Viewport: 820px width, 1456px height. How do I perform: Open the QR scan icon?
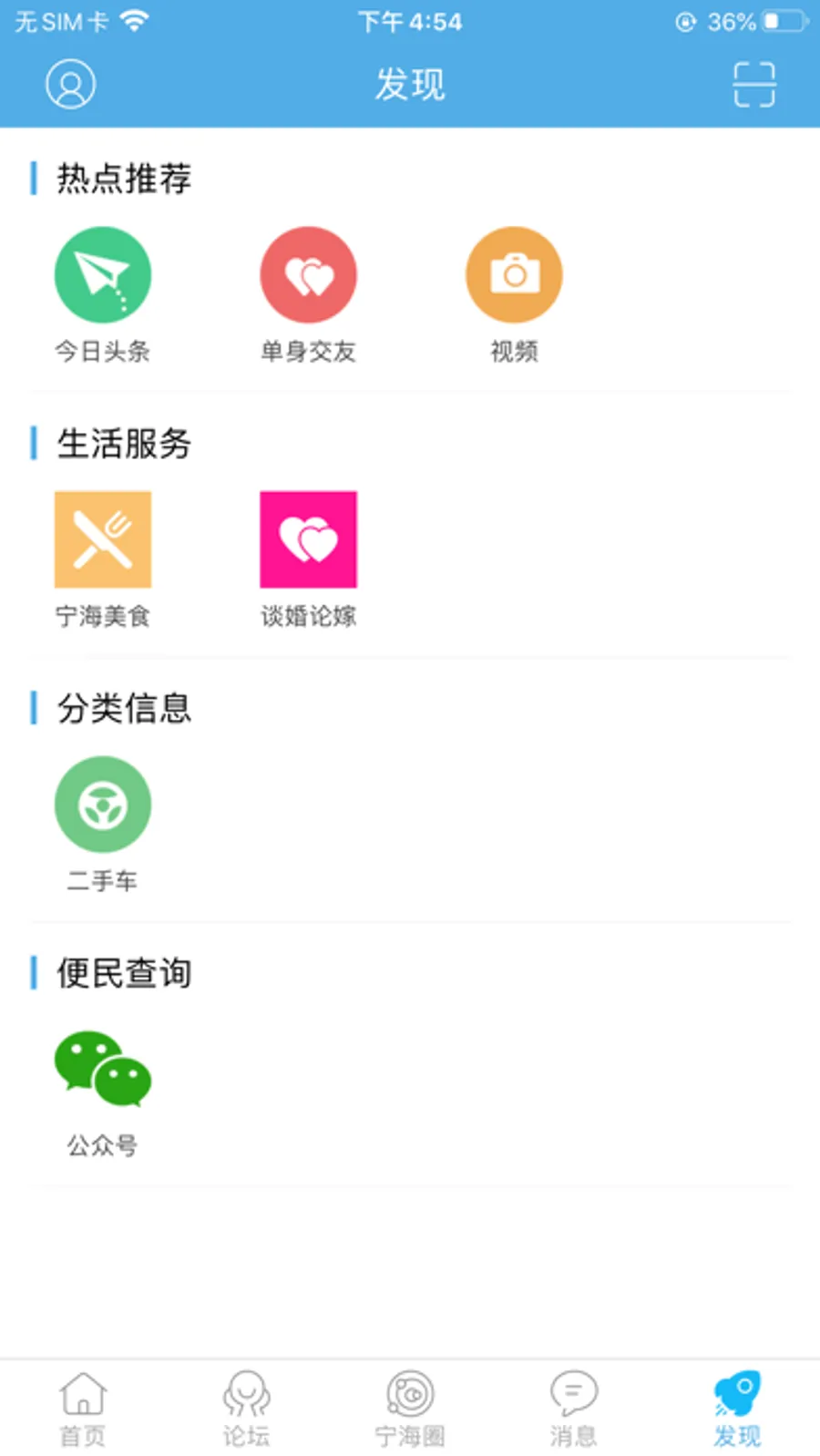[754, 85]
